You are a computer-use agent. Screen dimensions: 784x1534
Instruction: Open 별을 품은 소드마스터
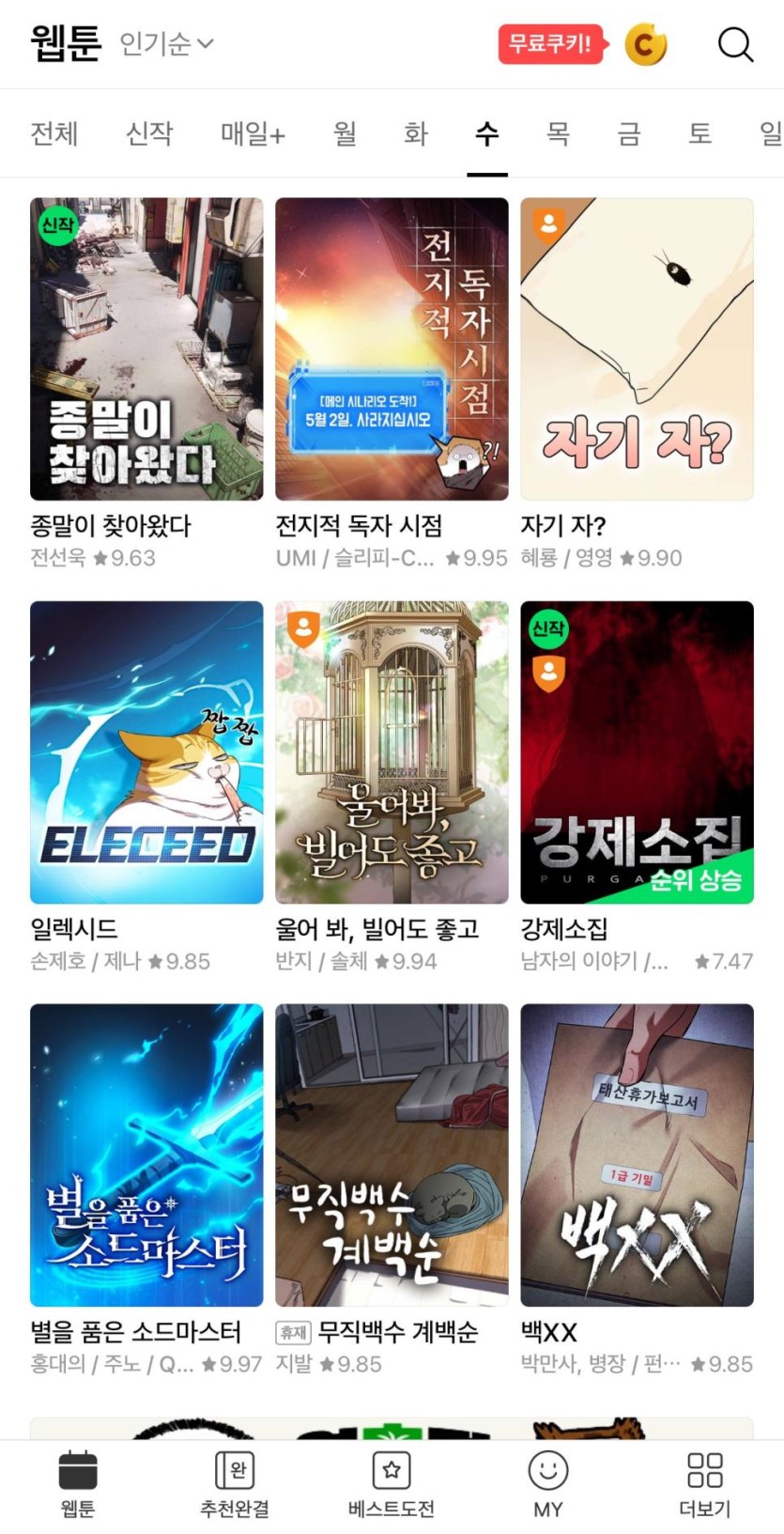pyautogui.click(x=146, y=1154)
